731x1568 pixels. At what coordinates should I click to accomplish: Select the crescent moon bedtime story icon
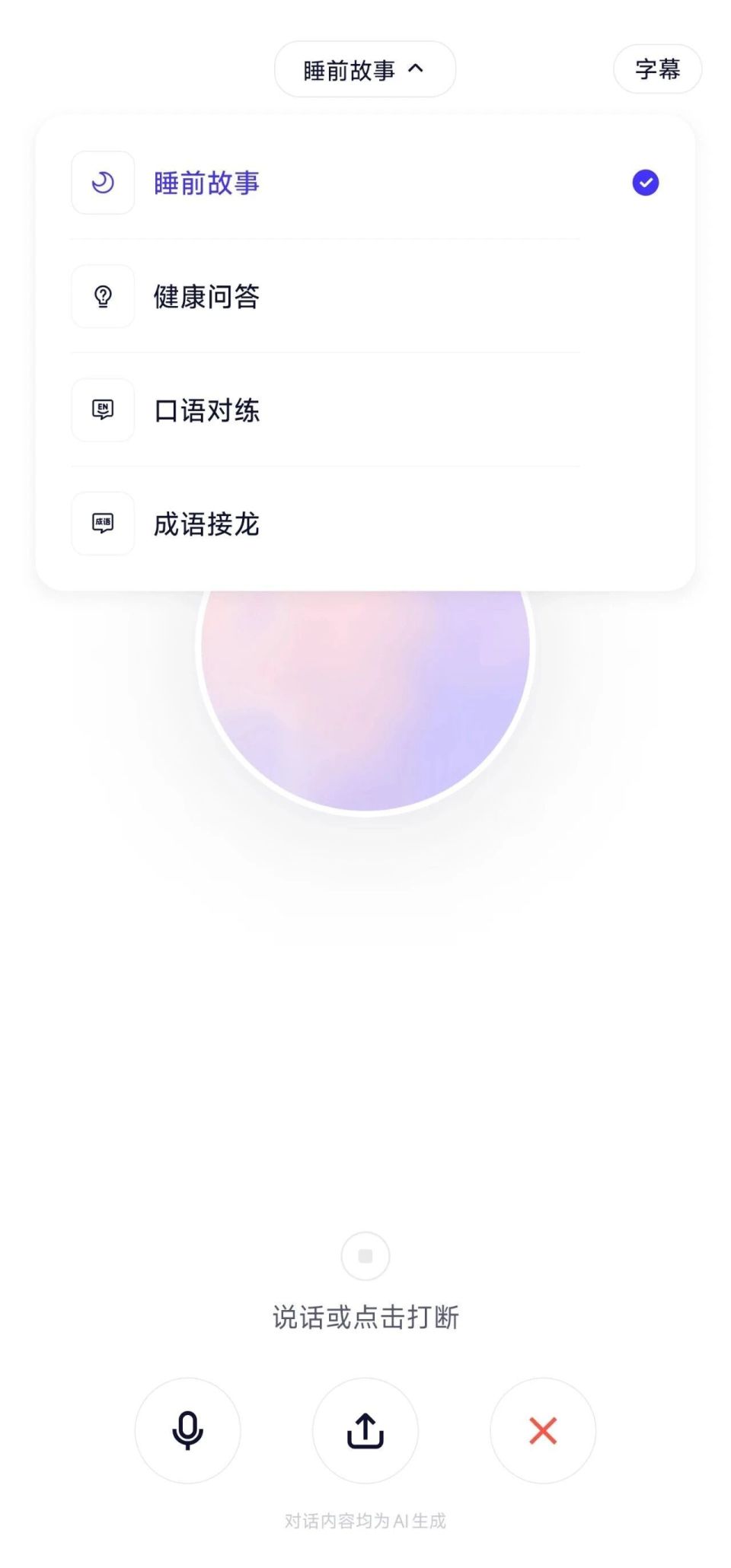pyautogui.click(x=103, y=183)
